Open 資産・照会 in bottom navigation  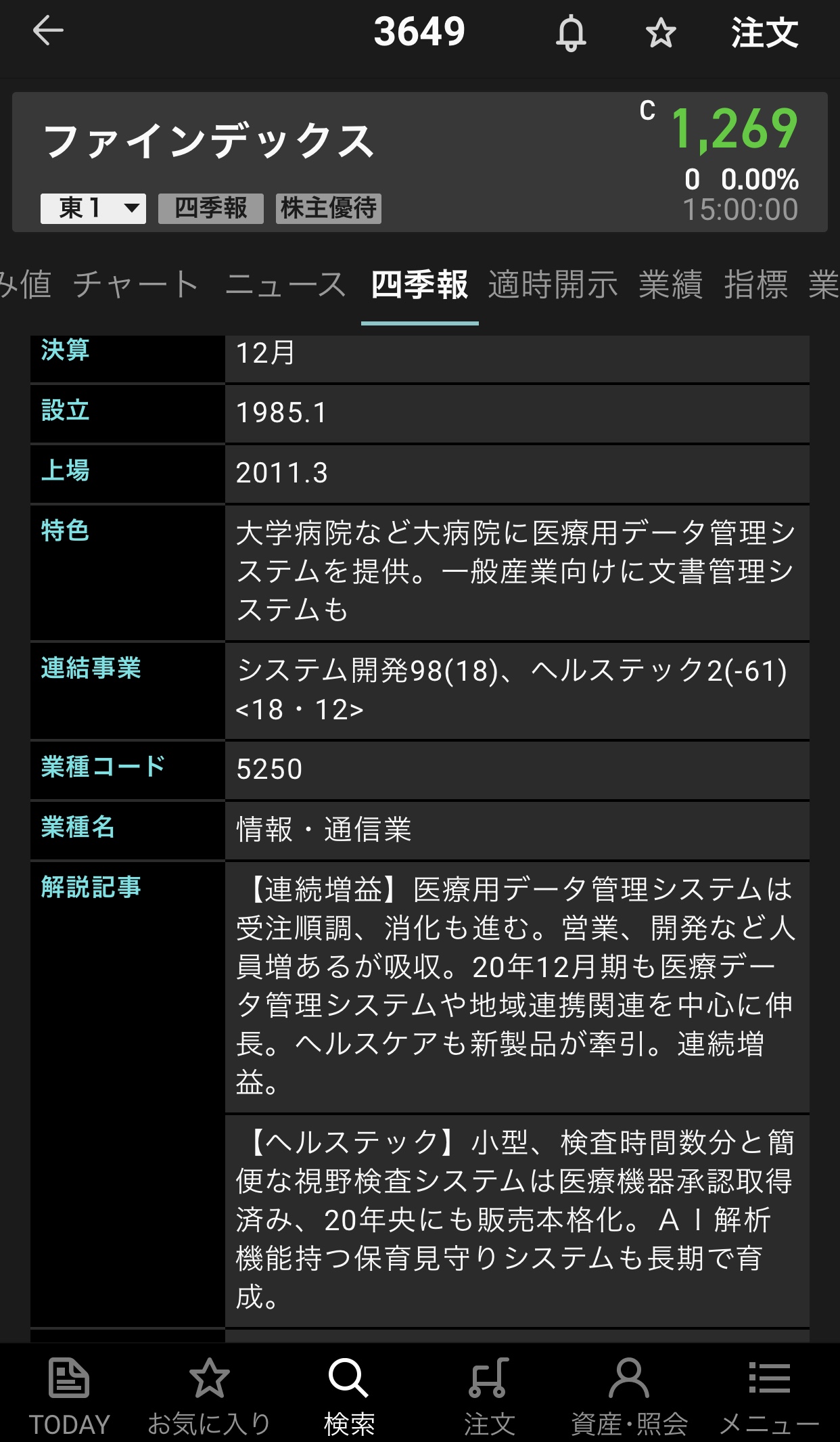pos(629,1395)
